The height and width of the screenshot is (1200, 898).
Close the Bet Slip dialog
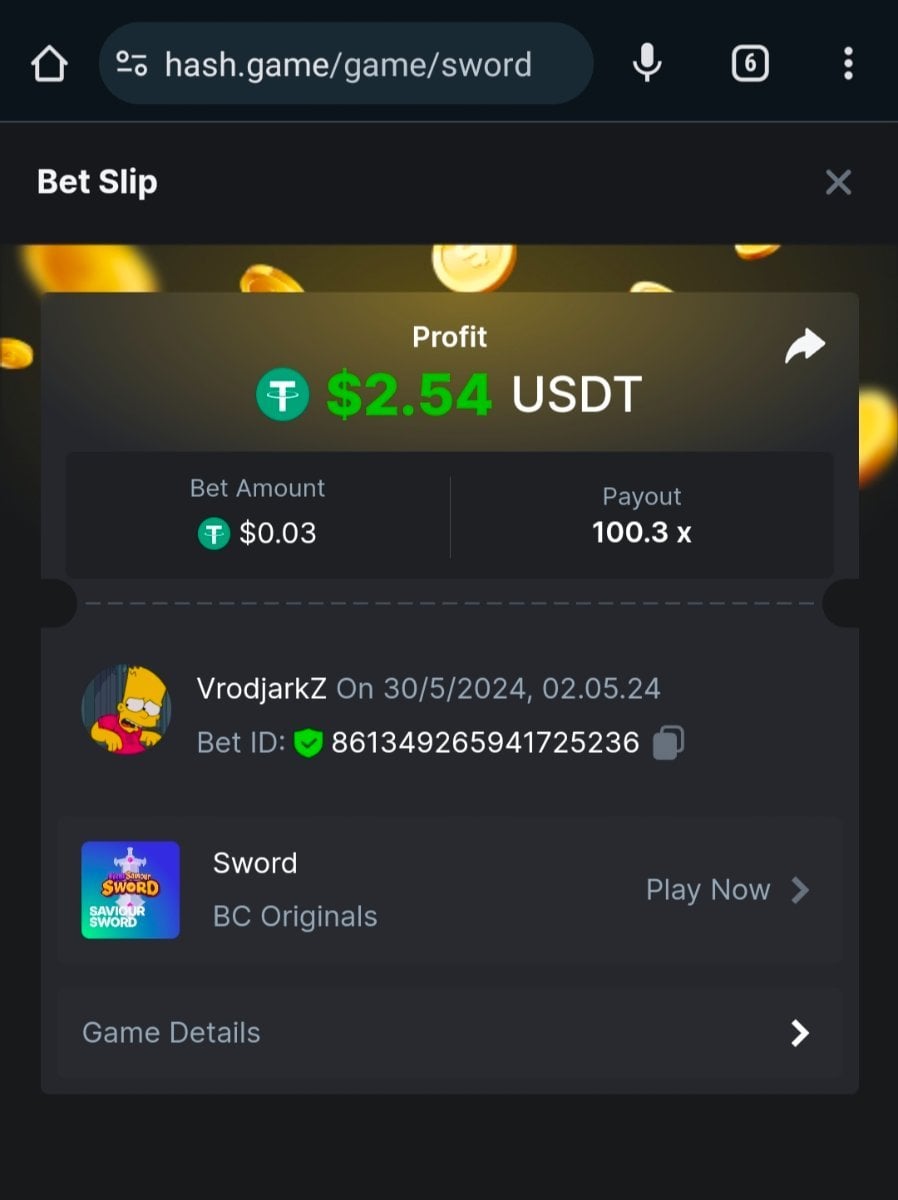tap(838, 182)
